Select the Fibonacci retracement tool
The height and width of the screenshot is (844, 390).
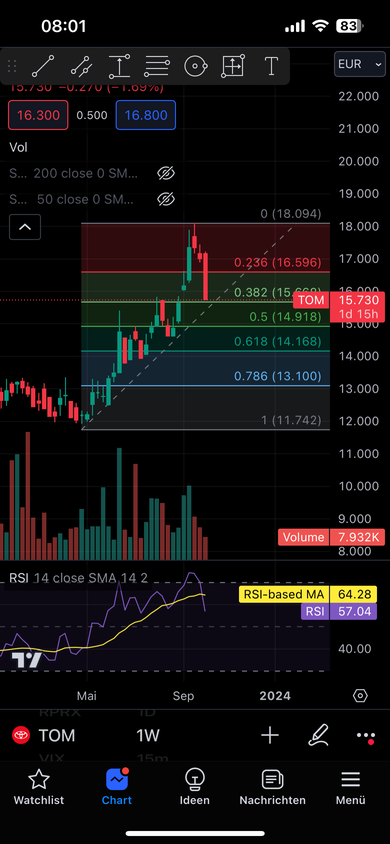157,66
